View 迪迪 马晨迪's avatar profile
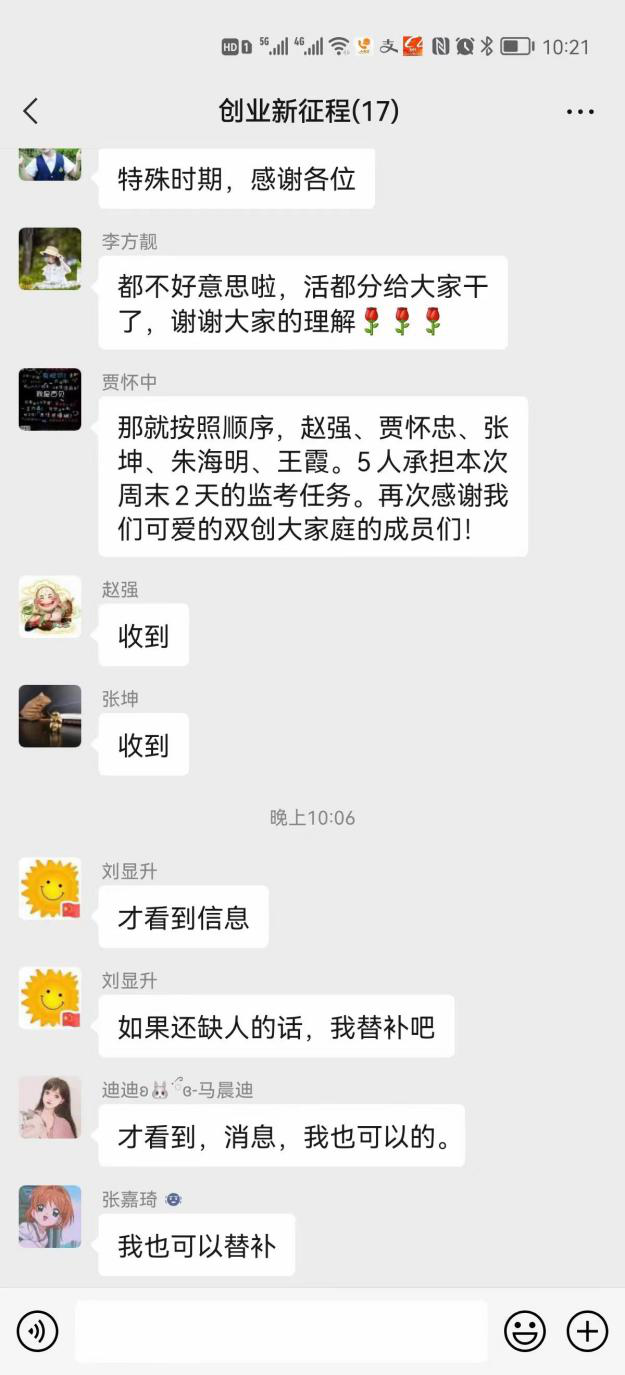This screenshot has height=1375, width=625. [x=50, y=1107]
